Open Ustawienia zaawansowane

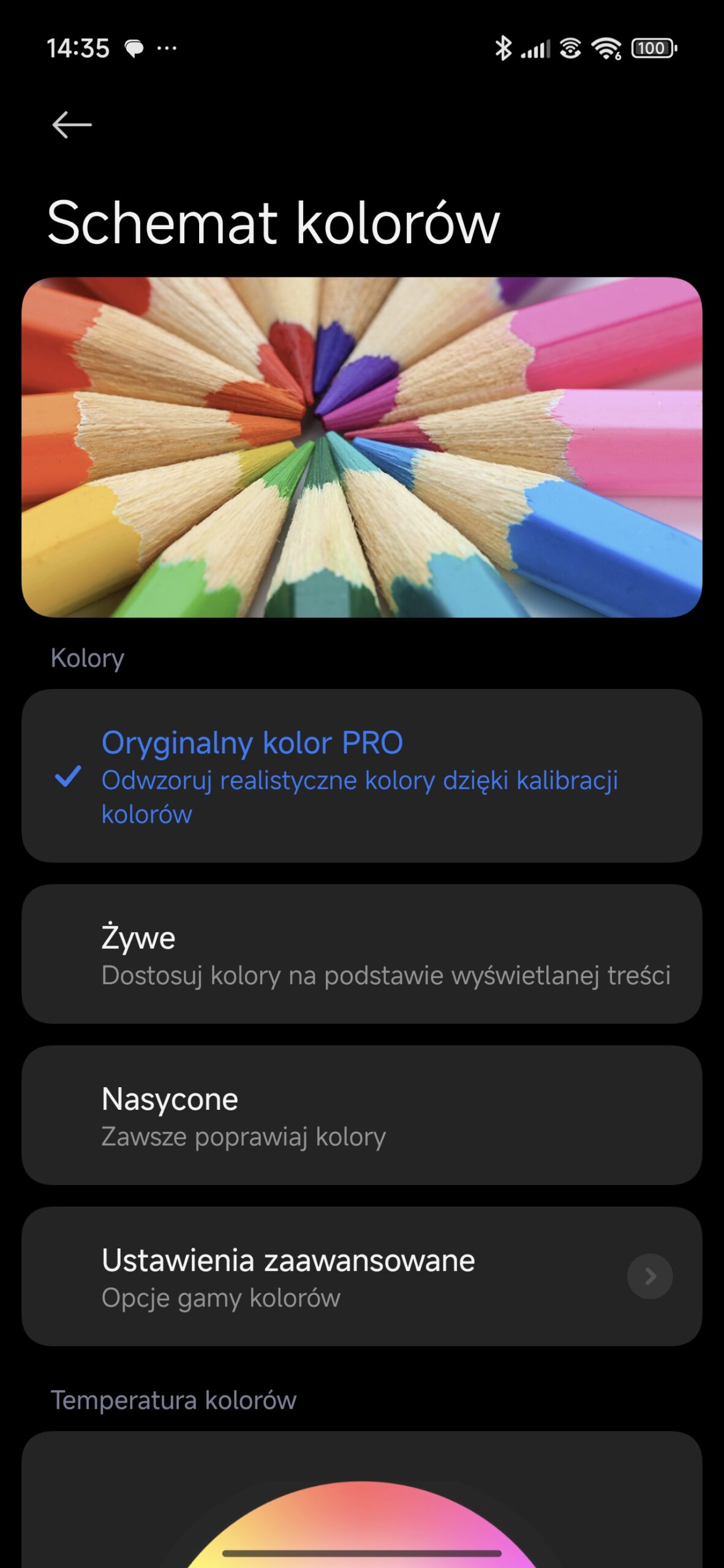tap(361, 1276)
